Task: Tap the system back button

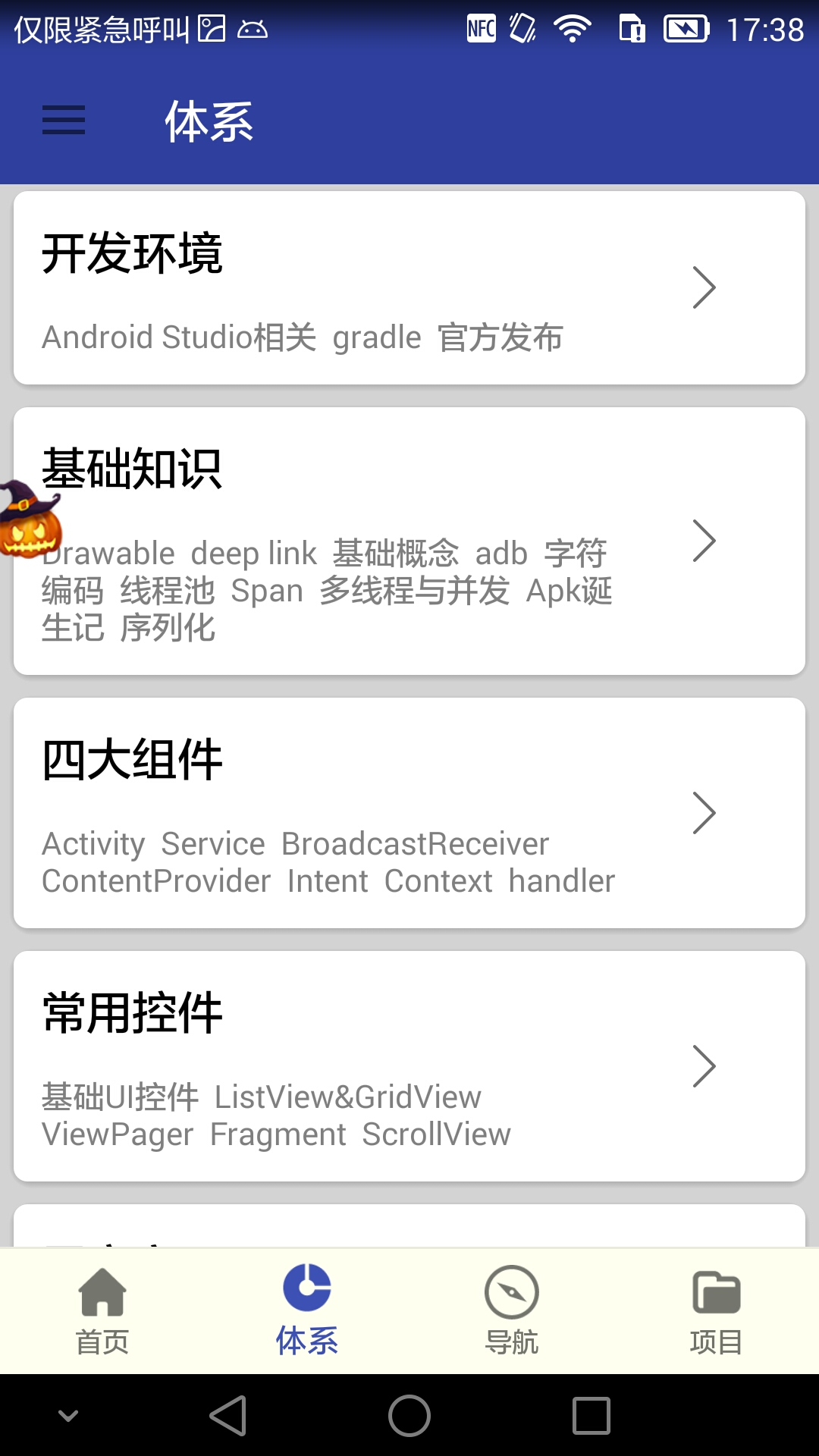Action: pyautogui.click(x=227, y=1416)
